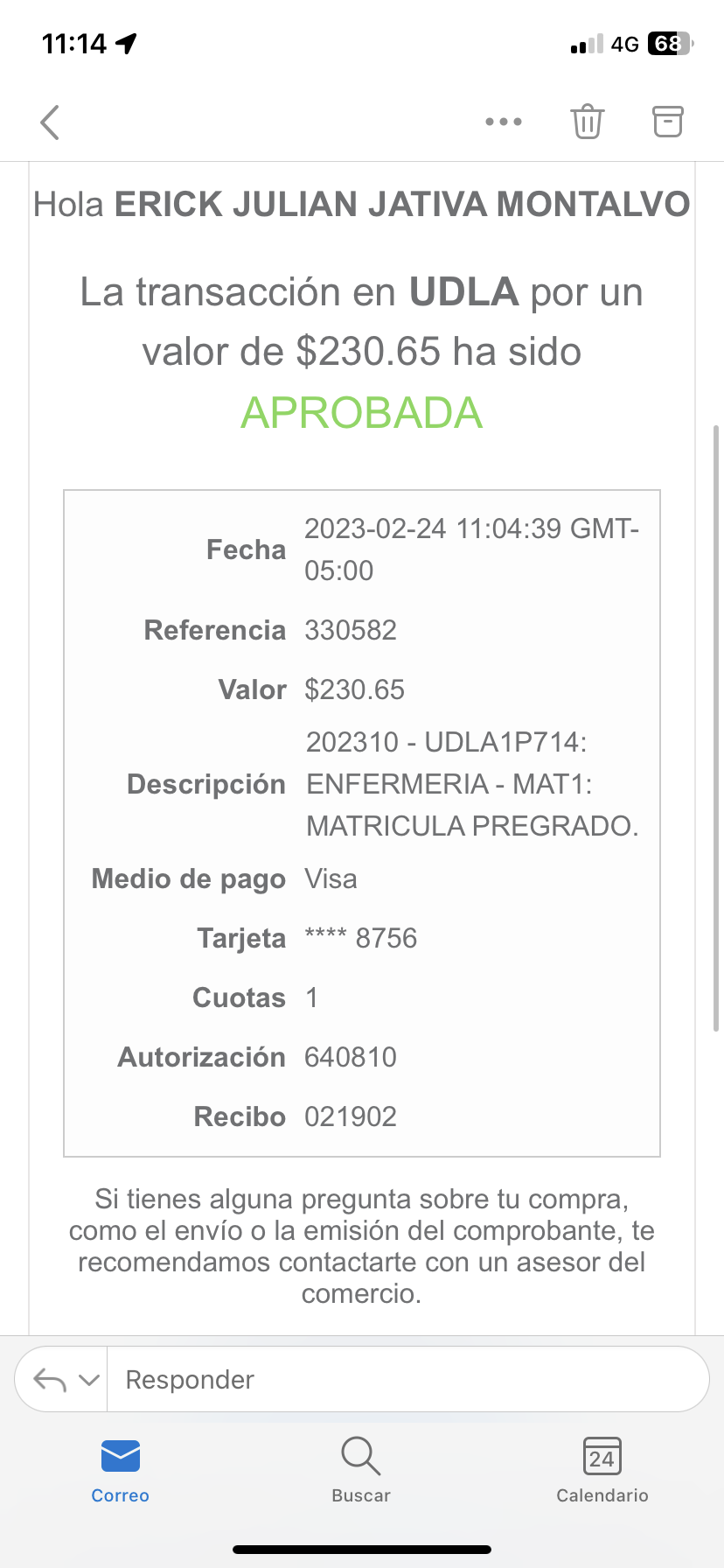Tap the Responder reply field
724x1568 pixels.
pos(407,1380)
